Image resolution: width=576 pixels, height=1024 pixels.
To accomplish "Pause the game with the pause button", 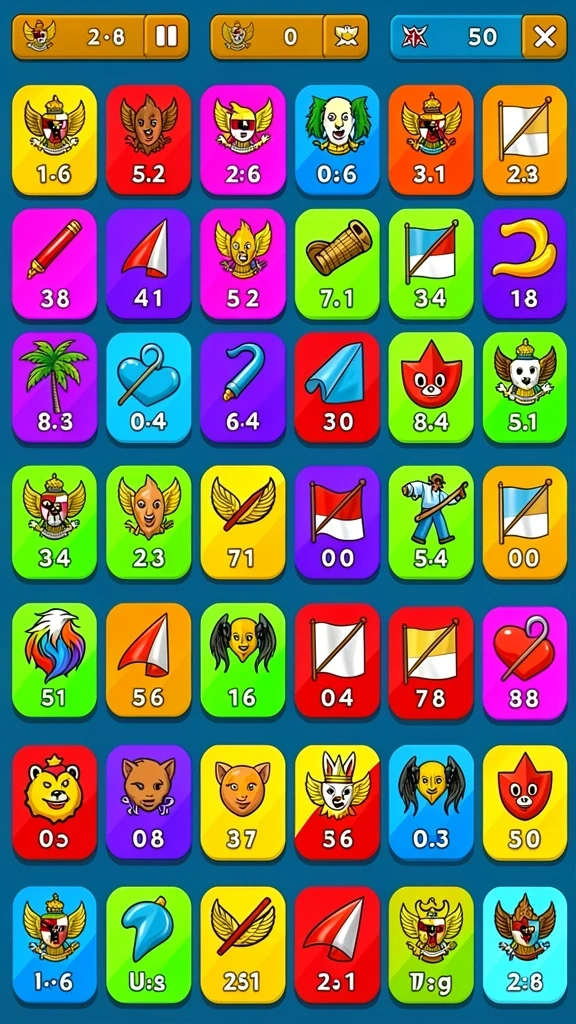I will pyautogui.click(x=167, y=37).
